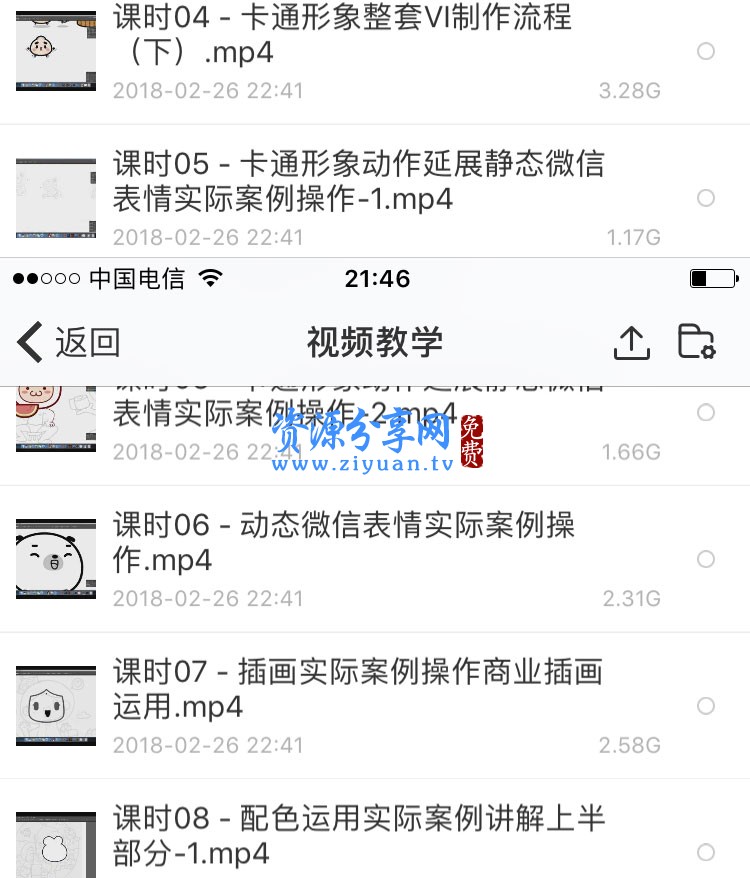Tap the 2.58G file size label
Screen dimensions: 750x878
pos(630,745)
